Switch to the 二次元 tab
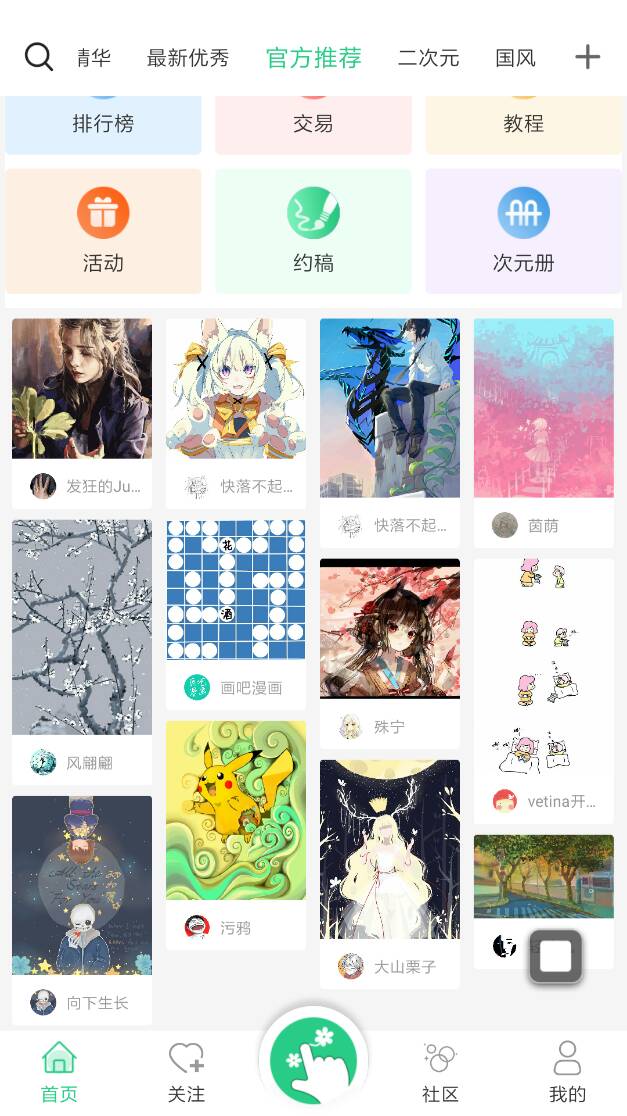627x1116 pixels. (428, 58)
